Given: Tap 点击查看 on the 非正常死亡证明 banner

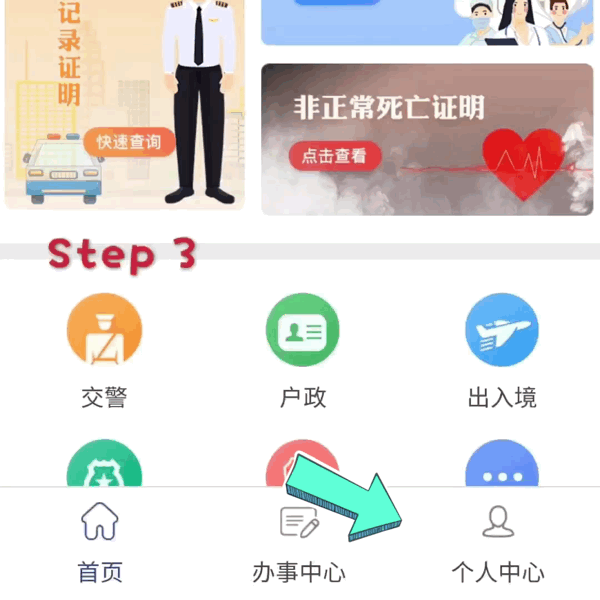Looking at the screenshot, I should coord(335,155).
